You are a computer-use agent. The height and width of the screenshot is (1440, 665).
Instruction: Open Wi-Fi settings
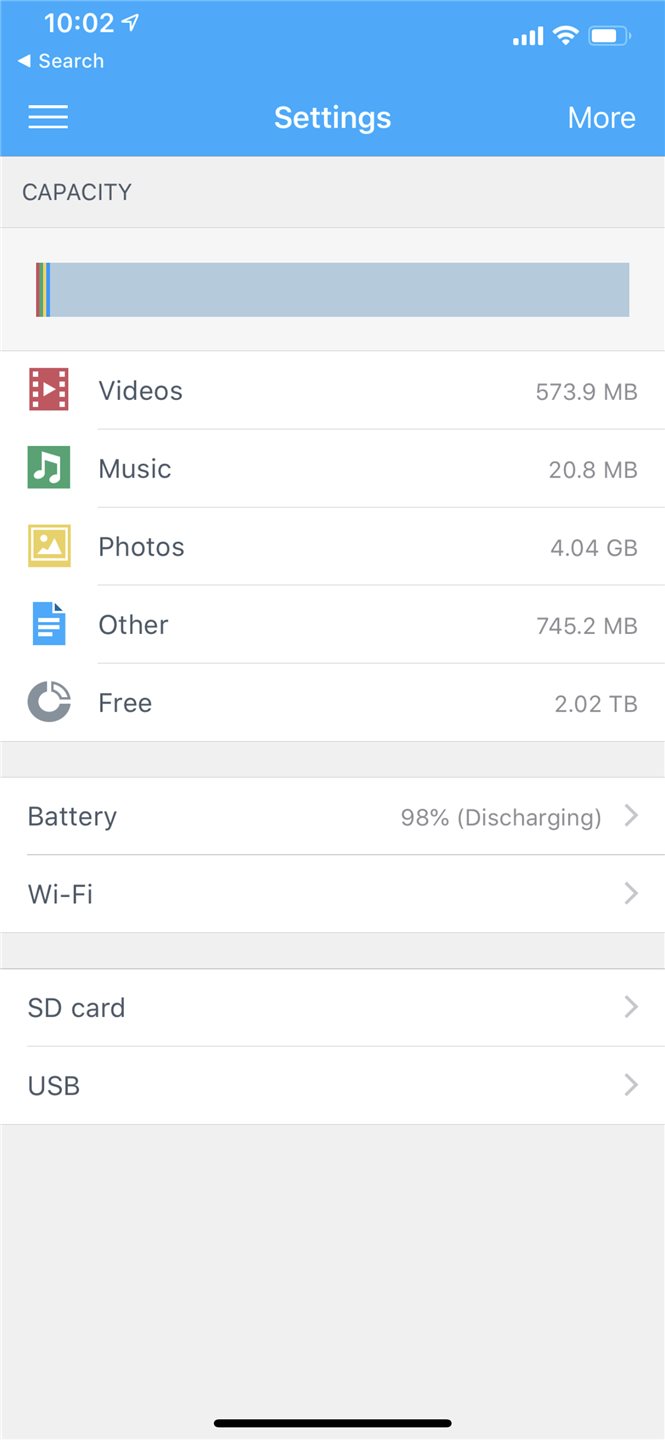(332, 894)
